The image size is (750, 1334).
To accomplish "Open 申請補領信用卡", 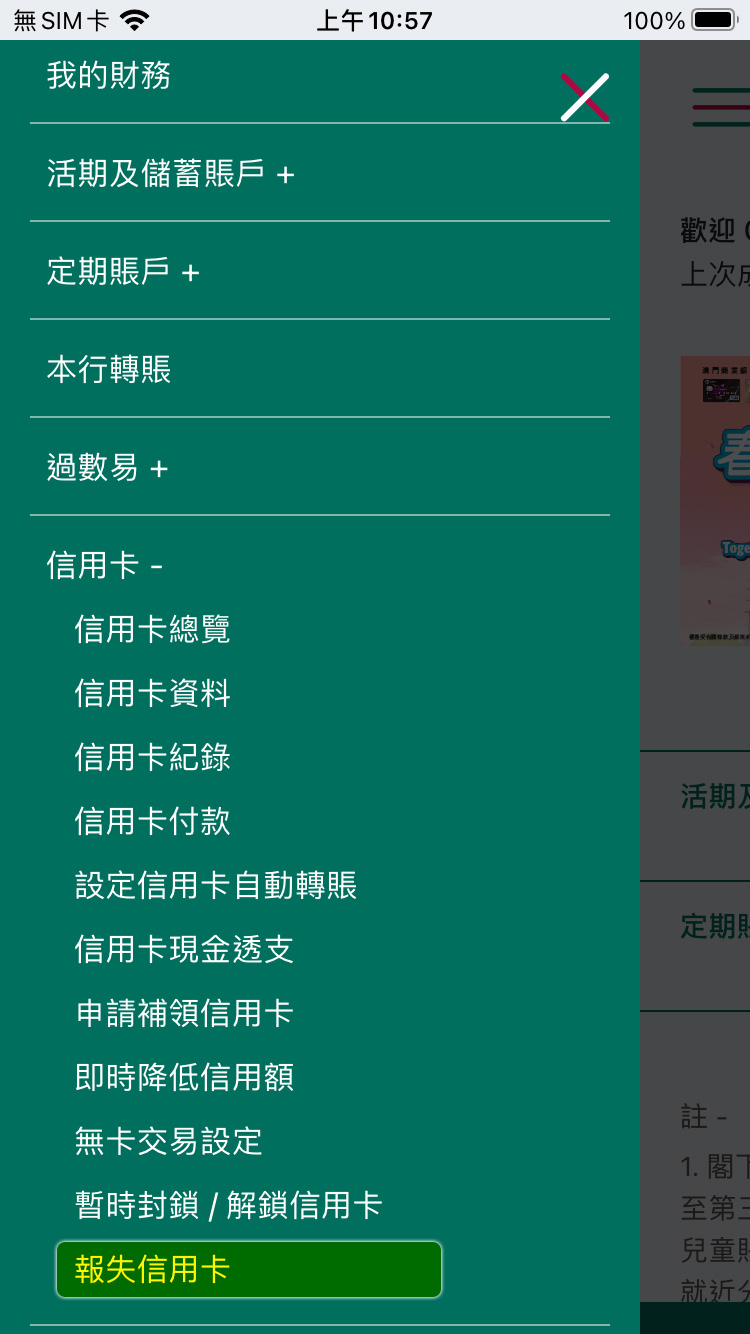I will (x=185, y=1014).
